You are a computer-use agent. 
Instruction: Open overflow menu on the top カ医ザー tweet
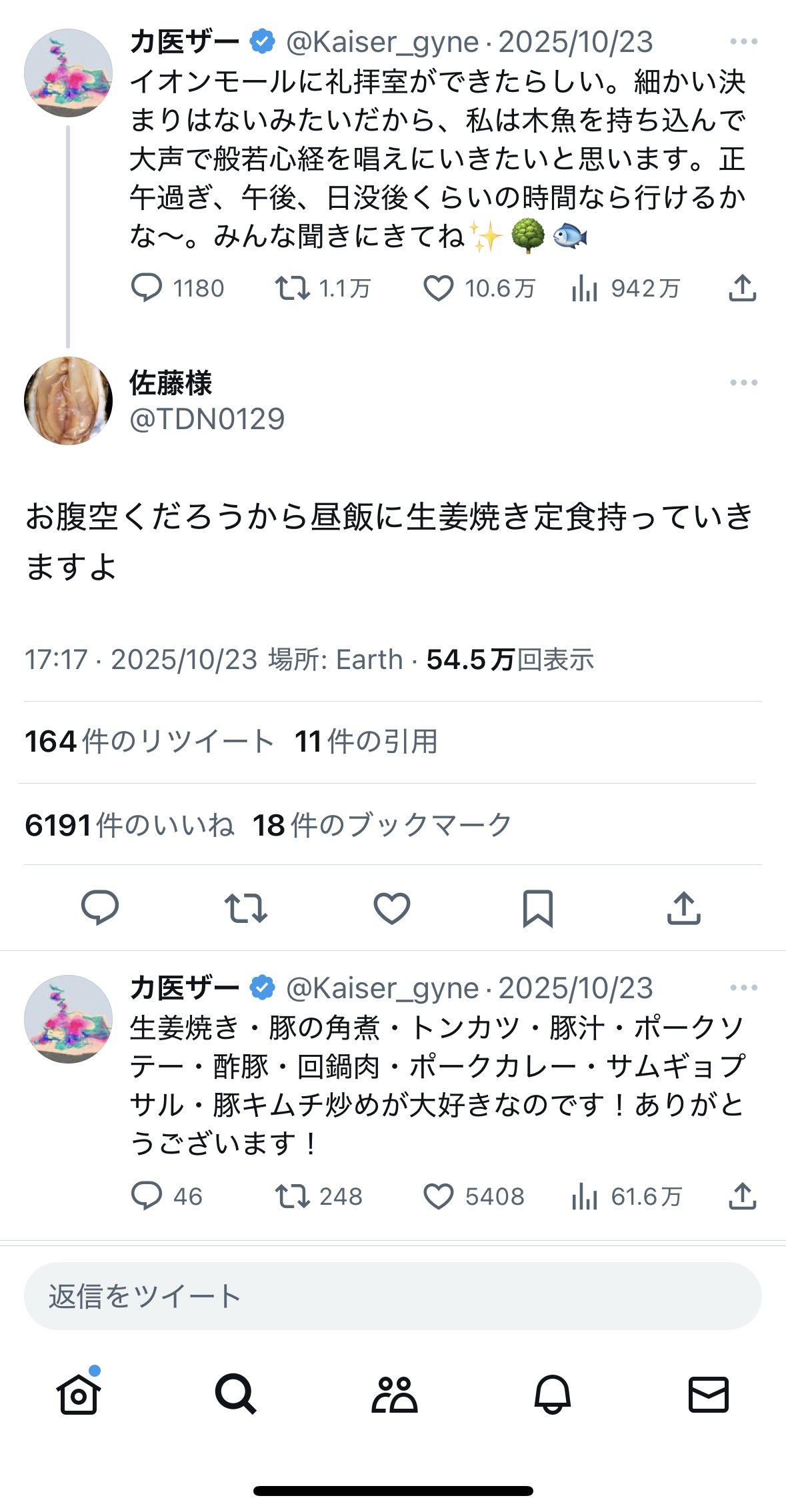point(743,41)
